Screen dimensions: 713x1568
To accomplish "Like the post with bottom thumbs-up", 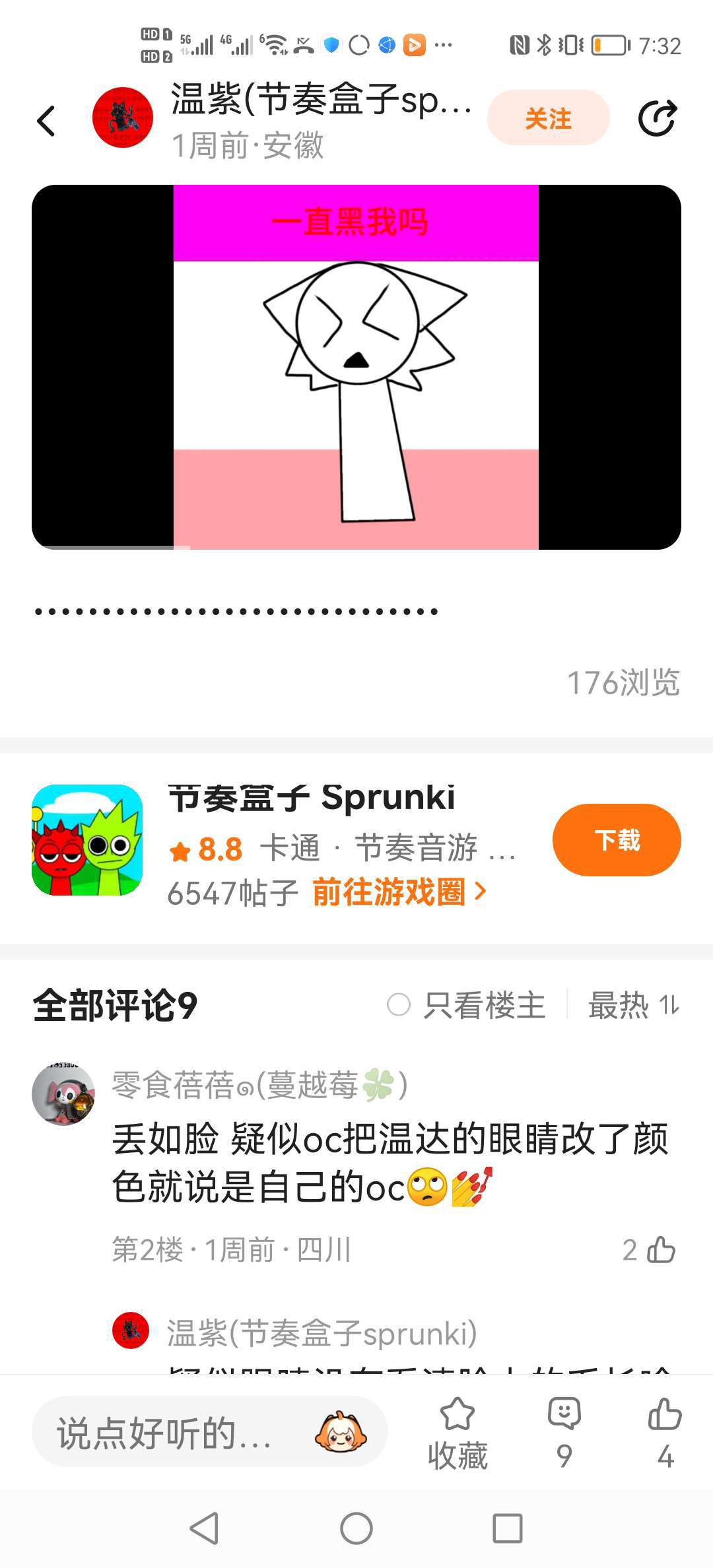I will (665, 1433).
